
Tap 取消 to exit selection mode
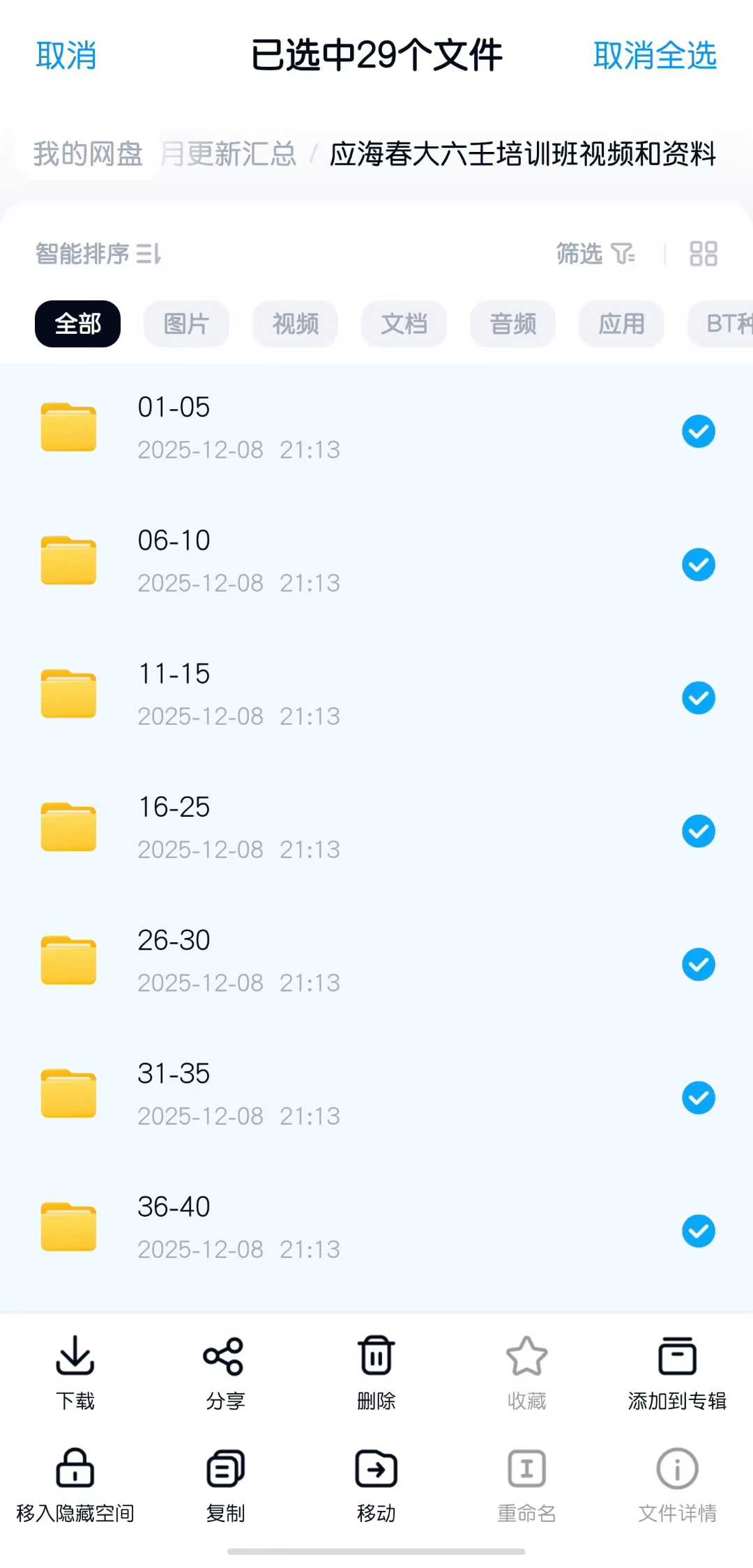[x=66, y=56]
